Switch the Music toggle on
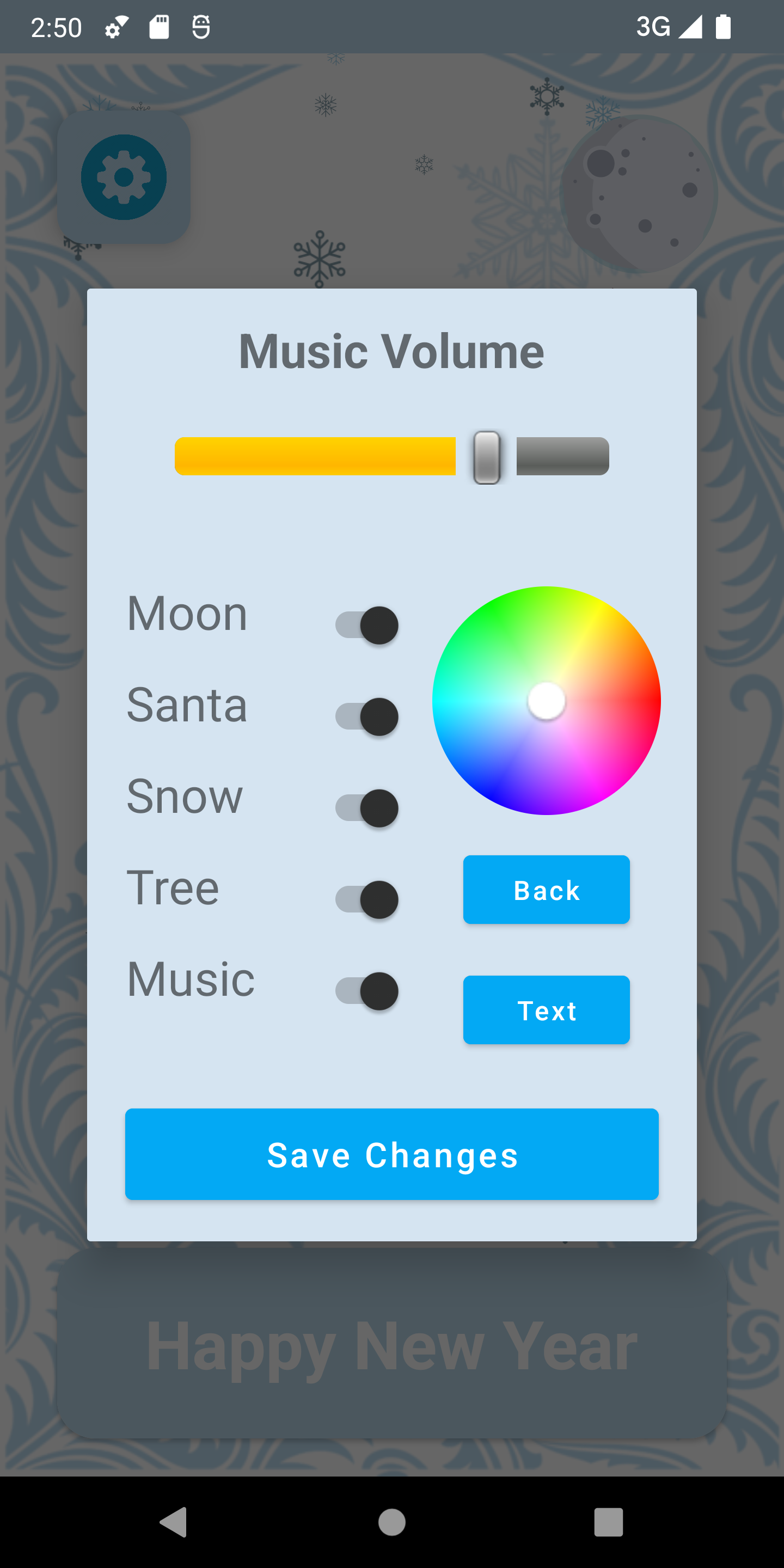The height and width of the screenshot is (1568, 784). (x=366, y=991)
